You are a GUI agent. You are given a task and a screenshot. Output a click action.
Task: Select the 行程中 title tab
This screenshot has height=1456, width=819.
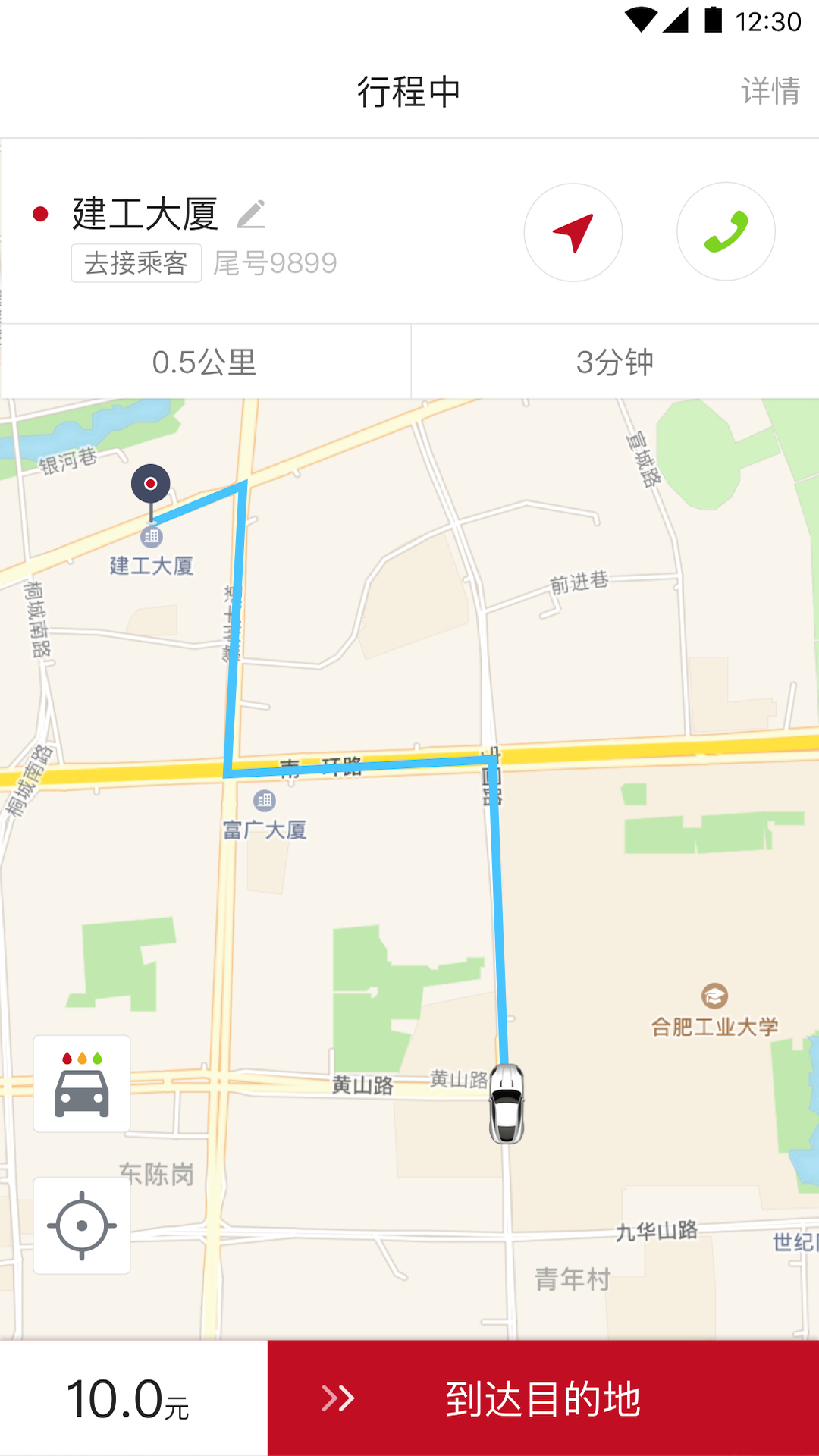click(x=409, y=91)
